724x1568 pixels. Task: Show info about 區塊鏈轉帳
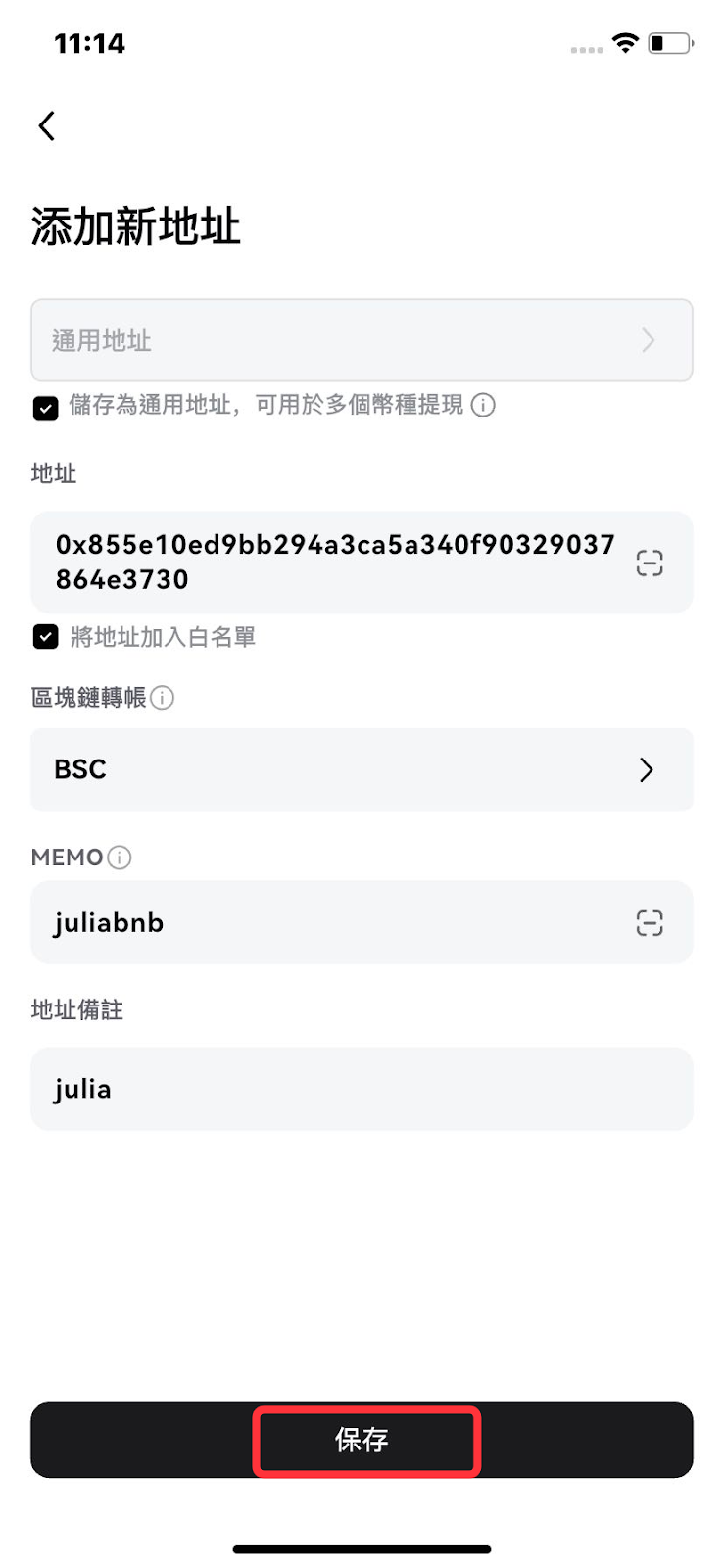[x=163, y=698]
